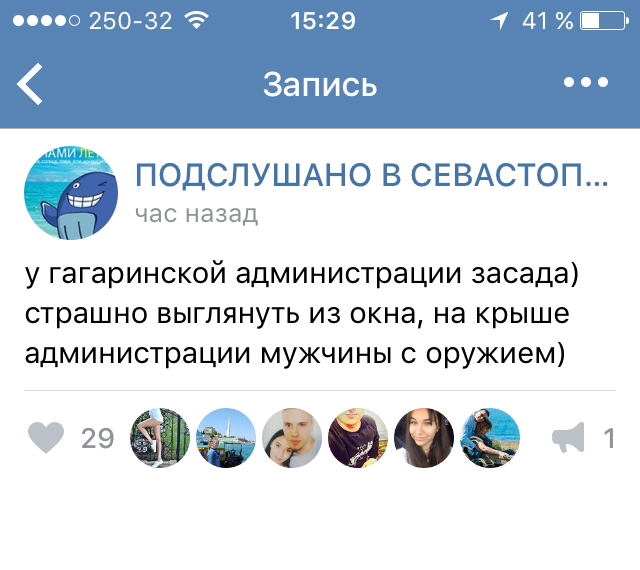Go back from the Запись screen
The image size is (640, 570).
30,84
